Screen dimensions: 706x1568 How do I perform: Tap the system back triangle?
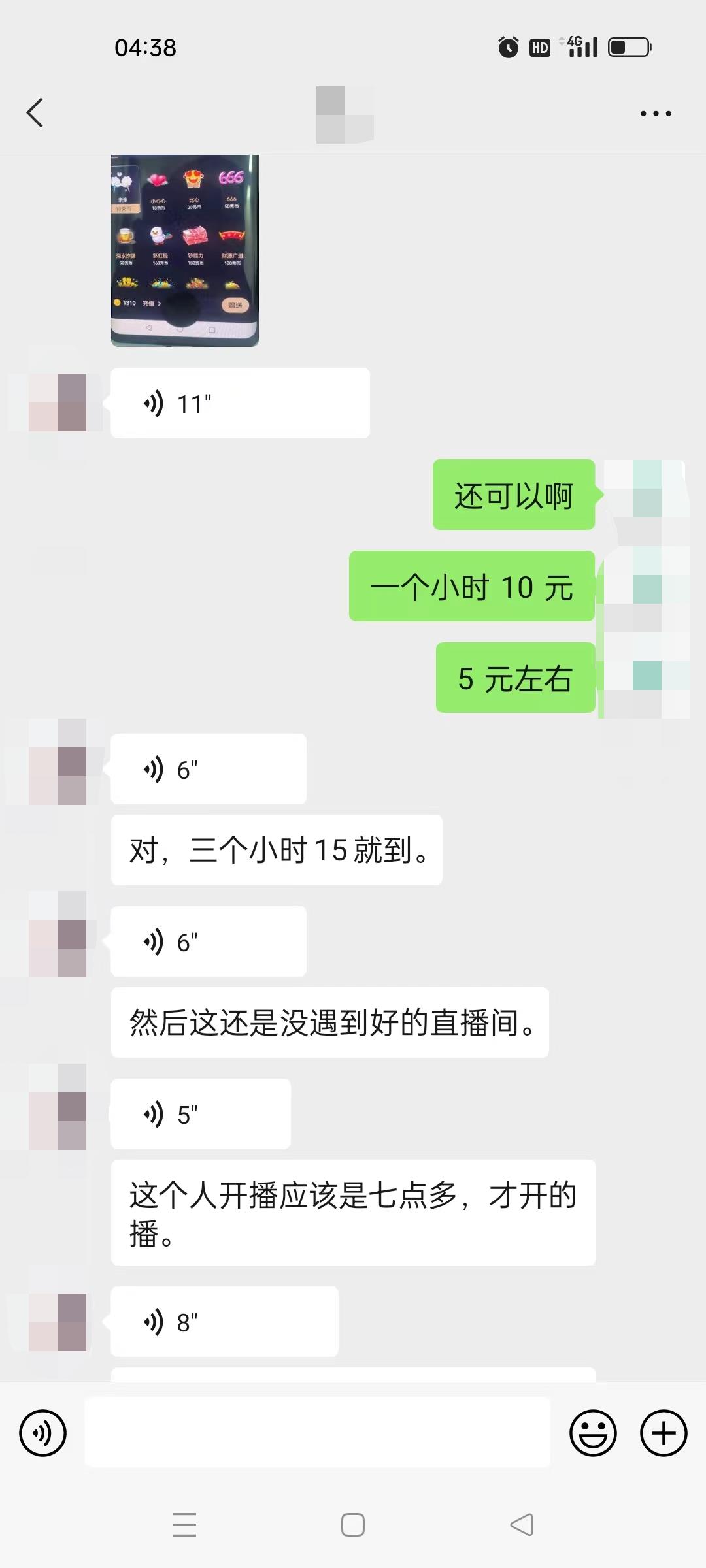pyautogui.click(x=522, y=1526)
